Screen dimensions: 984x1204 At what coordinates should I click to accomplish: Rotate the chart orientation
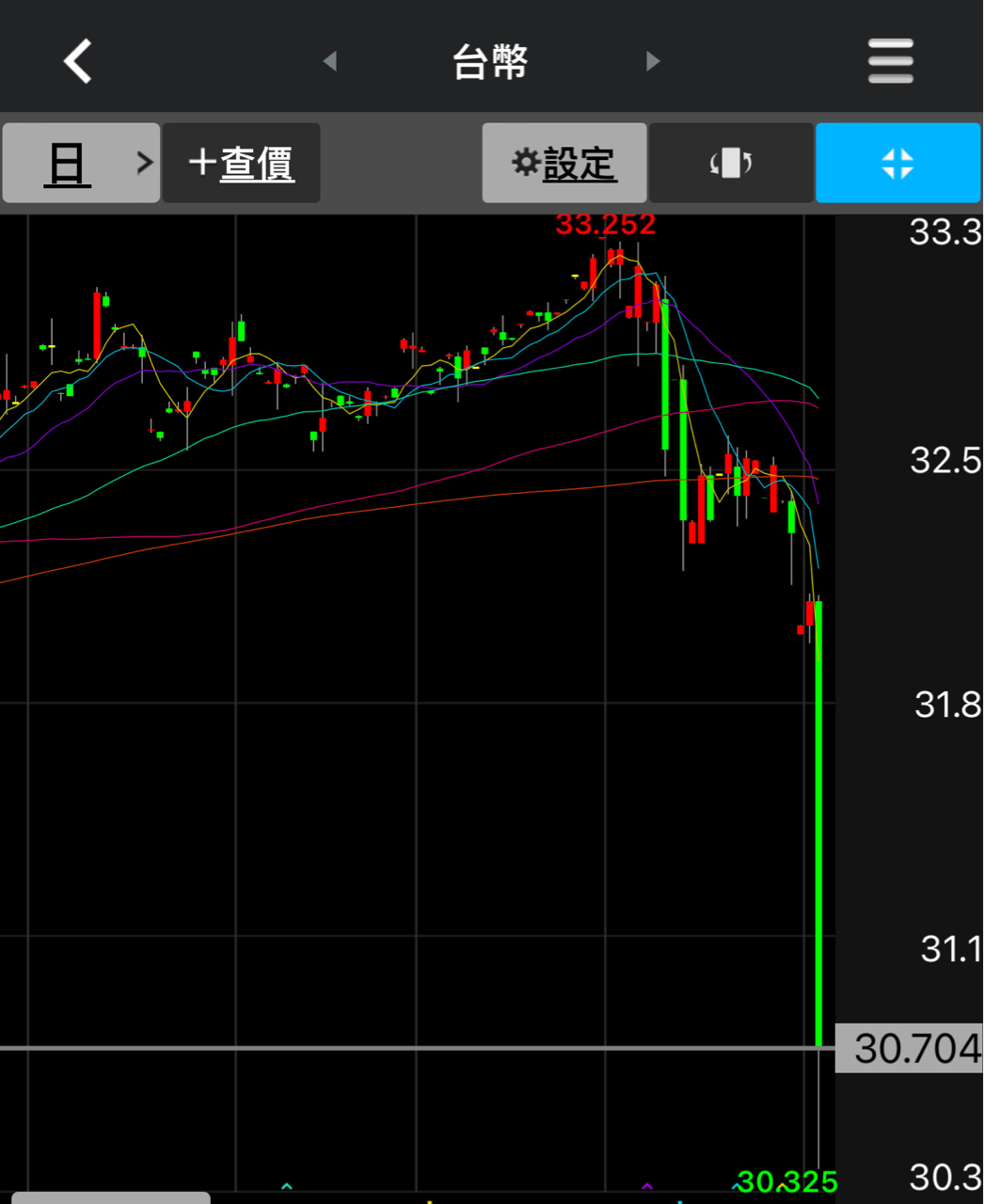point(731,163)
